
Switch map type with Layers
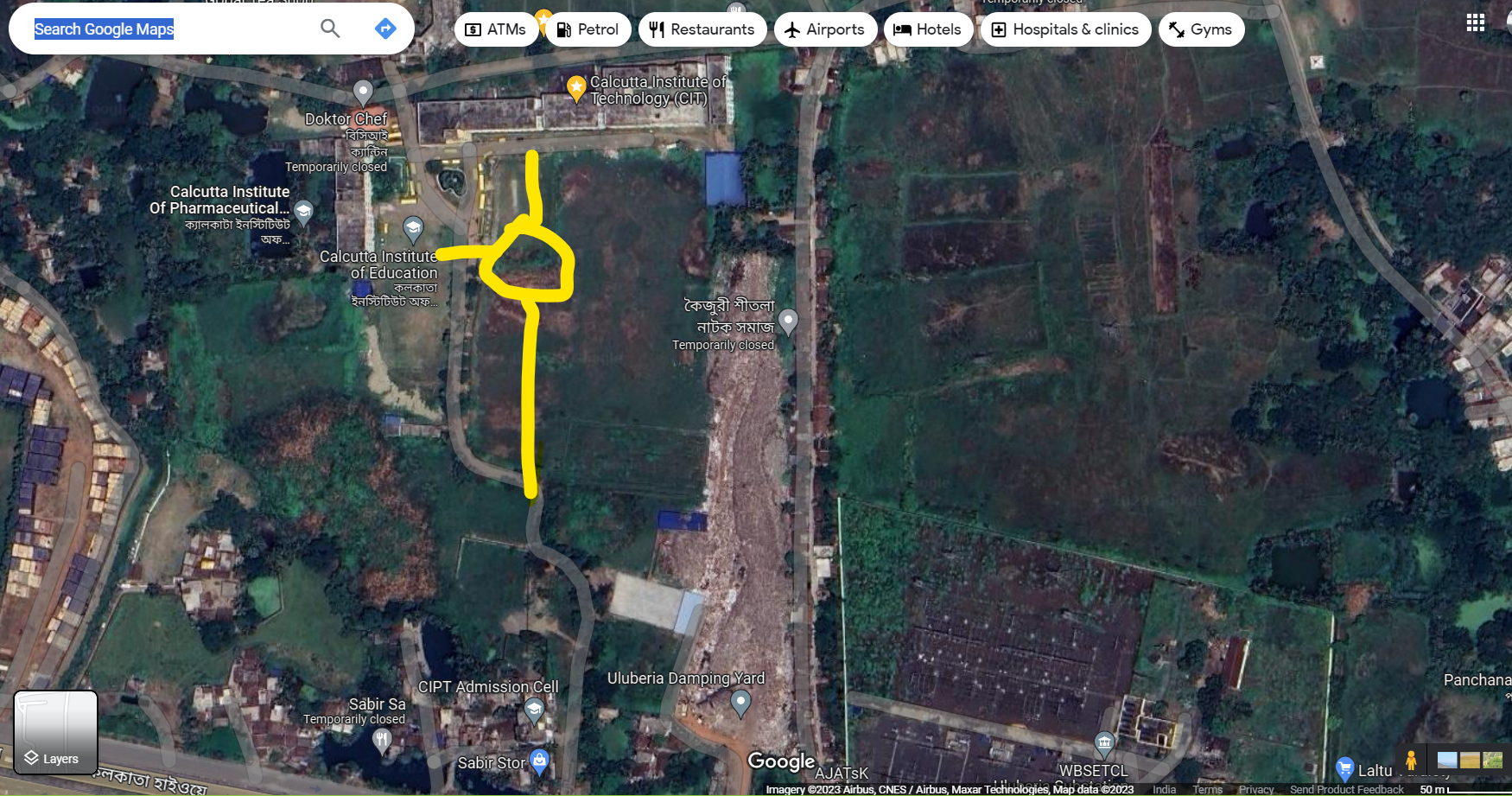55,731
